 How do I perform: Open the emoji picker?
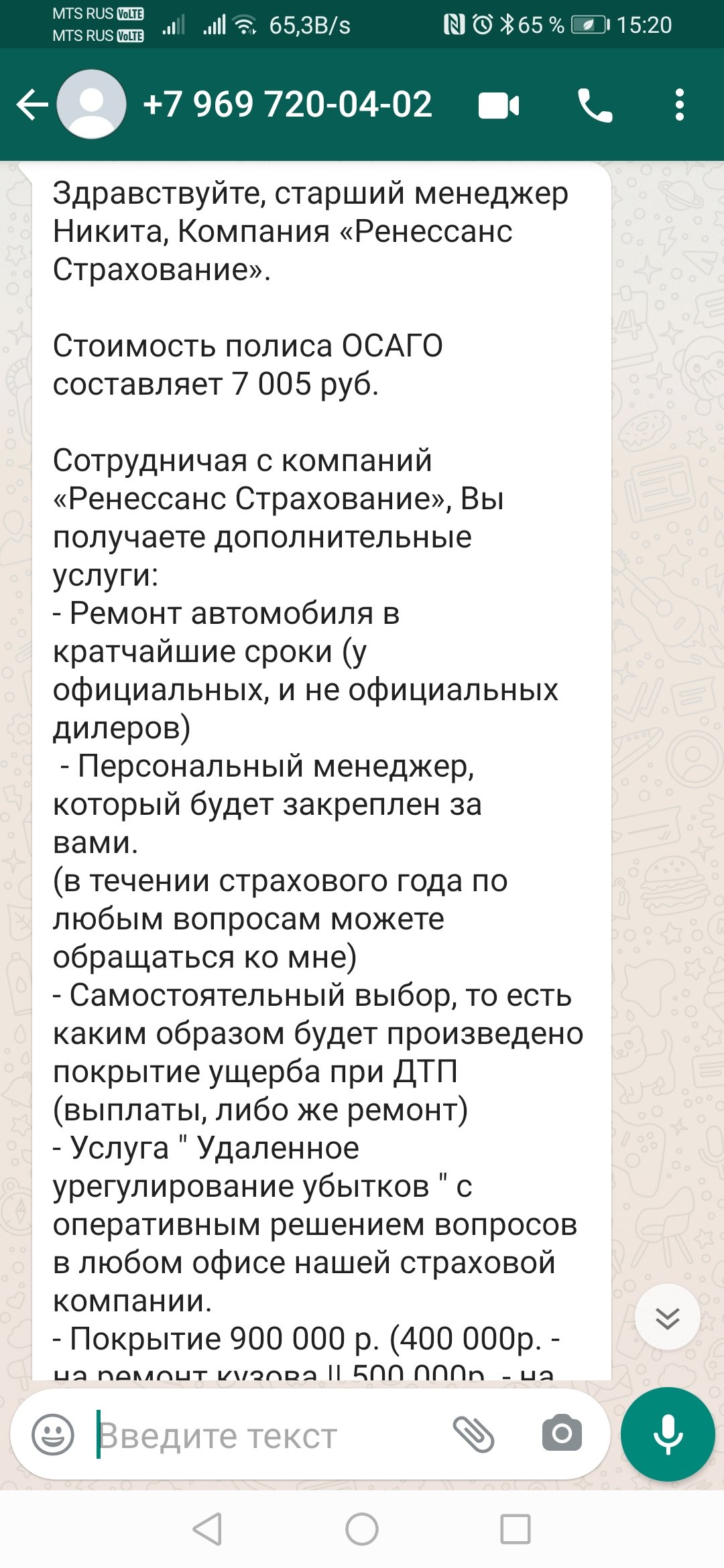[x=53, y=1434]
